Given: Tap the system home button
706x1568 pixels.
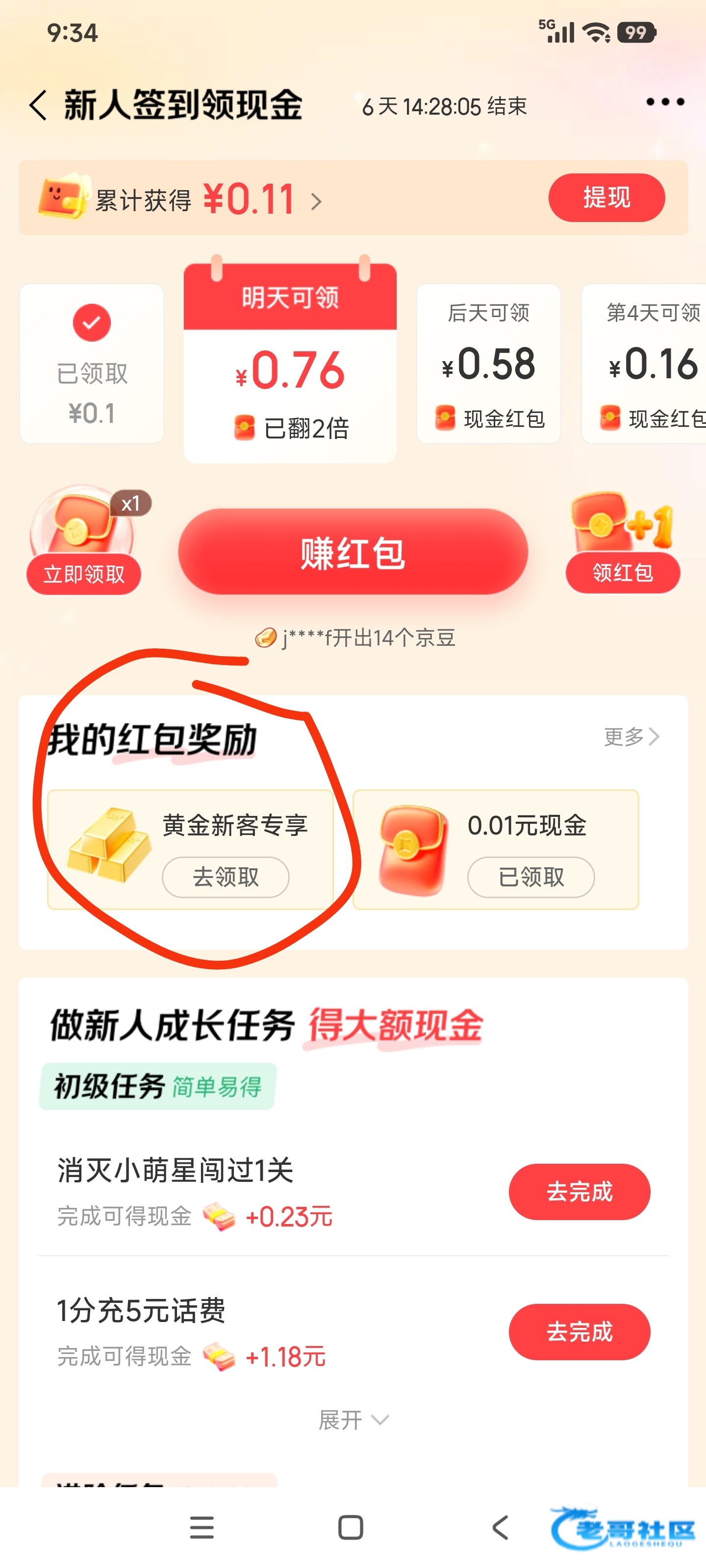Looking at the screenshot, I should pyautogui.click(x=350, y=1527).
